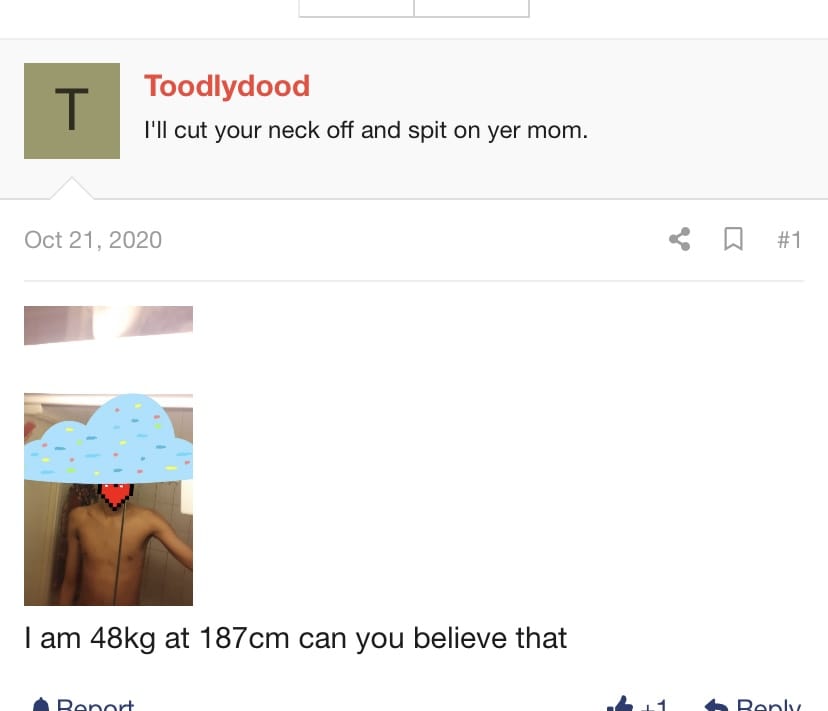Report this post
Screen dimensions: 828x711
(x=84, y=705)
